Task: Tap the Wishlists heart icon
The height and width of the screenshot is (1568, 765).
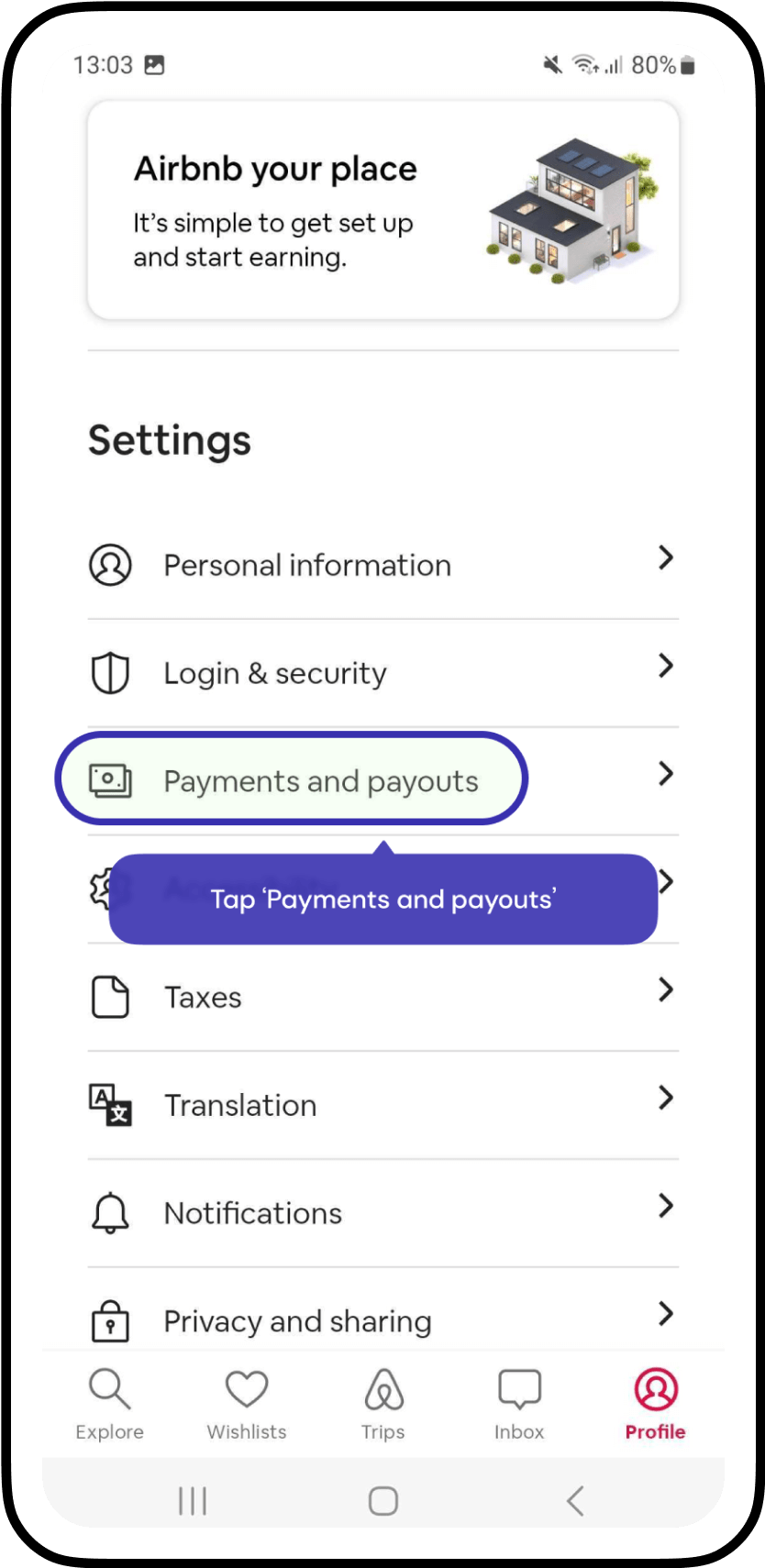Action: coord(246,1387)
